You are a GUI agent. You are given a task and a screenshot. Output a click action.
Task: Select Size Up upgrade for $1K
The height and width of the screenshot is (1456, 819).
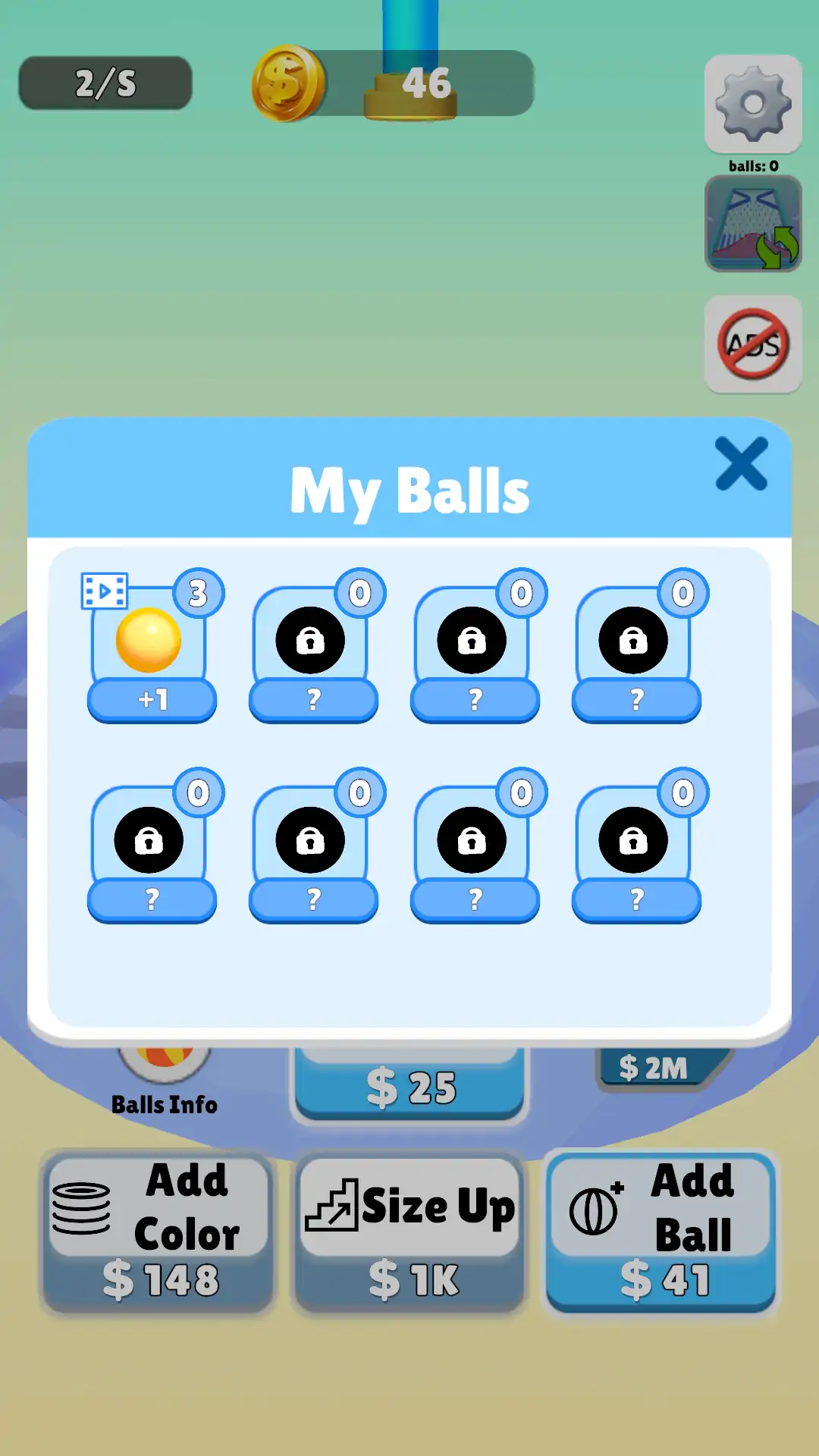click(409, 1233)
